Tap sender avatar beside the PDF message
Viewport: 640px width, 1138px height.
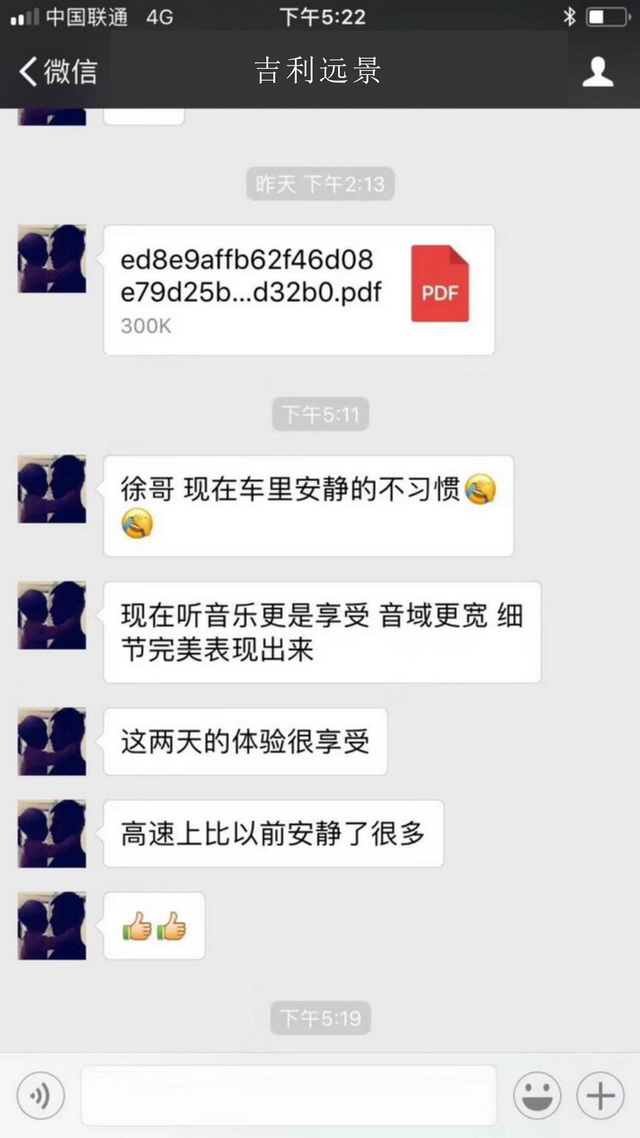tap(52, 259)
